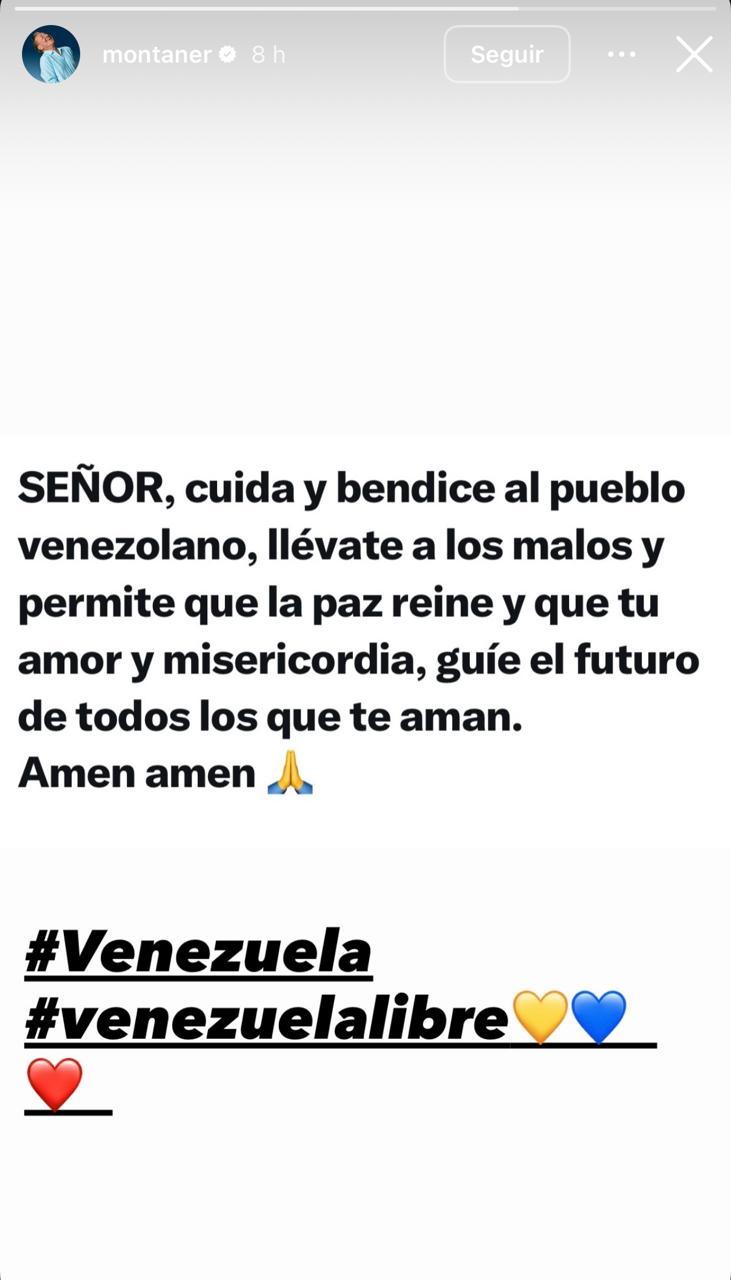Click the story progress bar at top
The width and height of the screenshot is (731, 1280).
point(365,8)
